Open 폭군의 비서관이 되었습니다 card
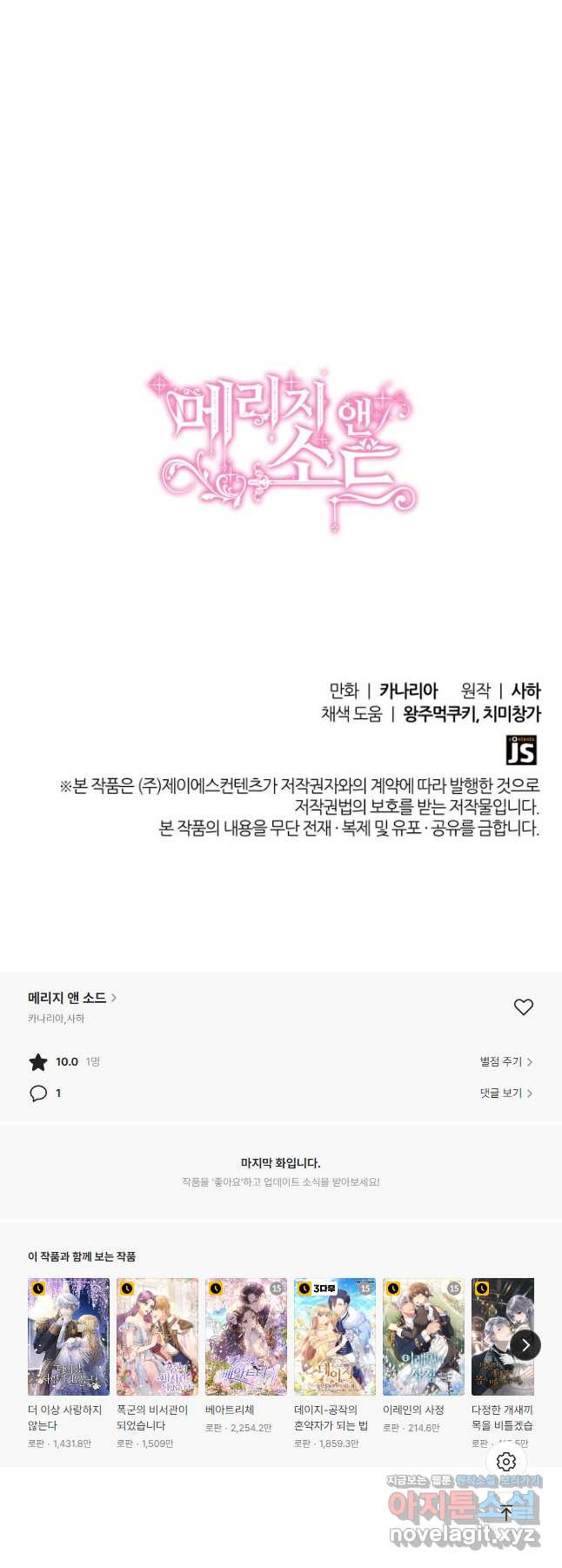This screenshot has width=562, height=1568. (x=157, y=1336)
